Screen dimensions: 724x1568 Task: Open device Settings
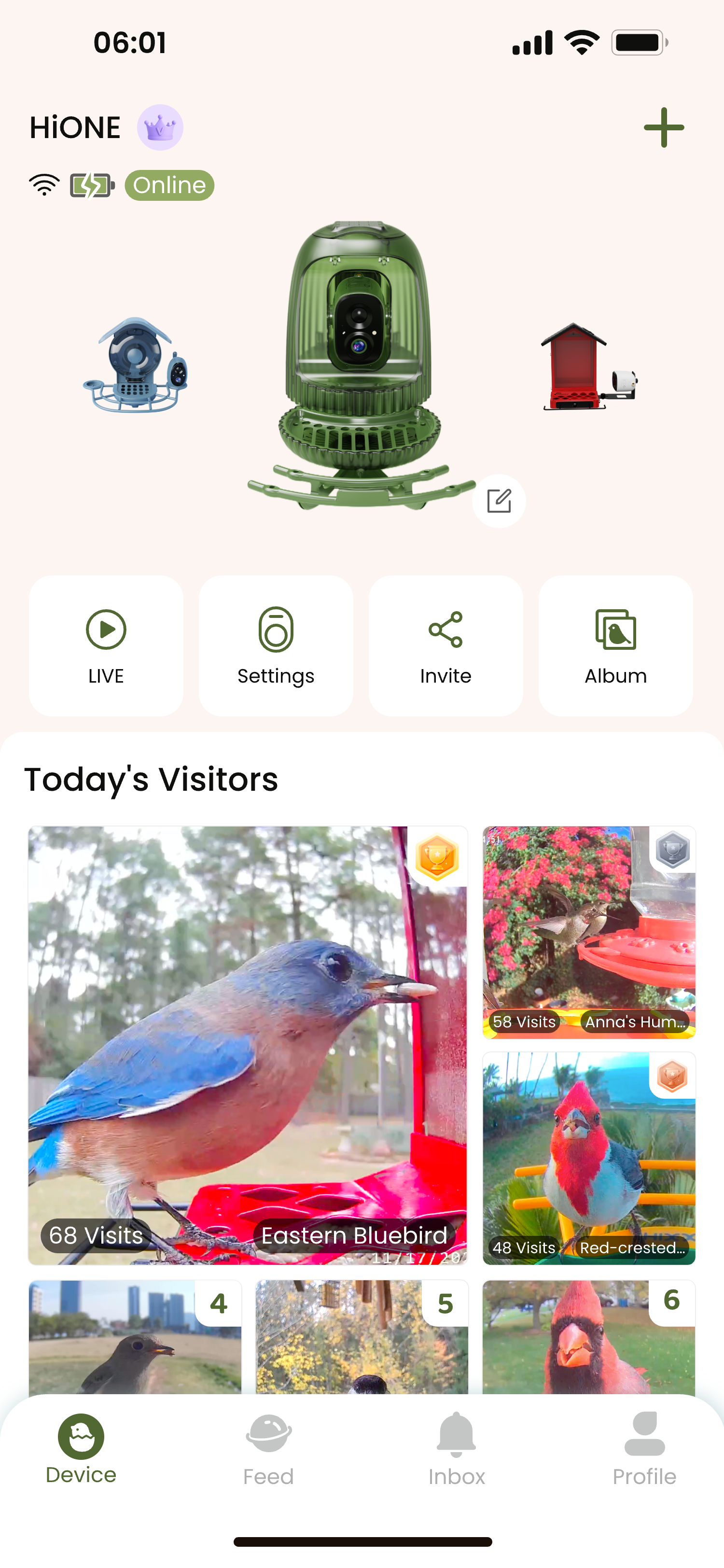[276, 646]
